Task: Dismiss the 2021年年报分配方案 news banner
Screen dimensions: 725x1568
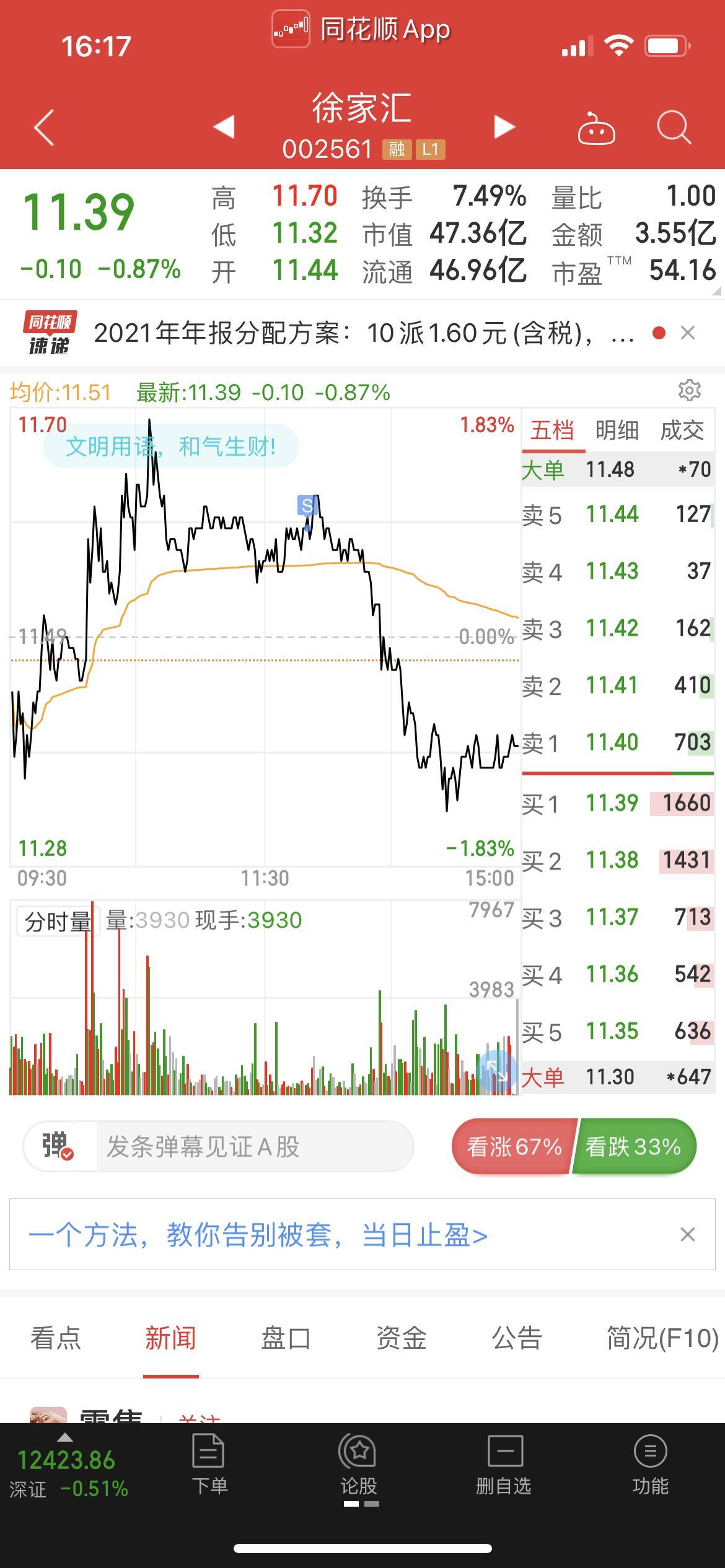Action: 688,333
